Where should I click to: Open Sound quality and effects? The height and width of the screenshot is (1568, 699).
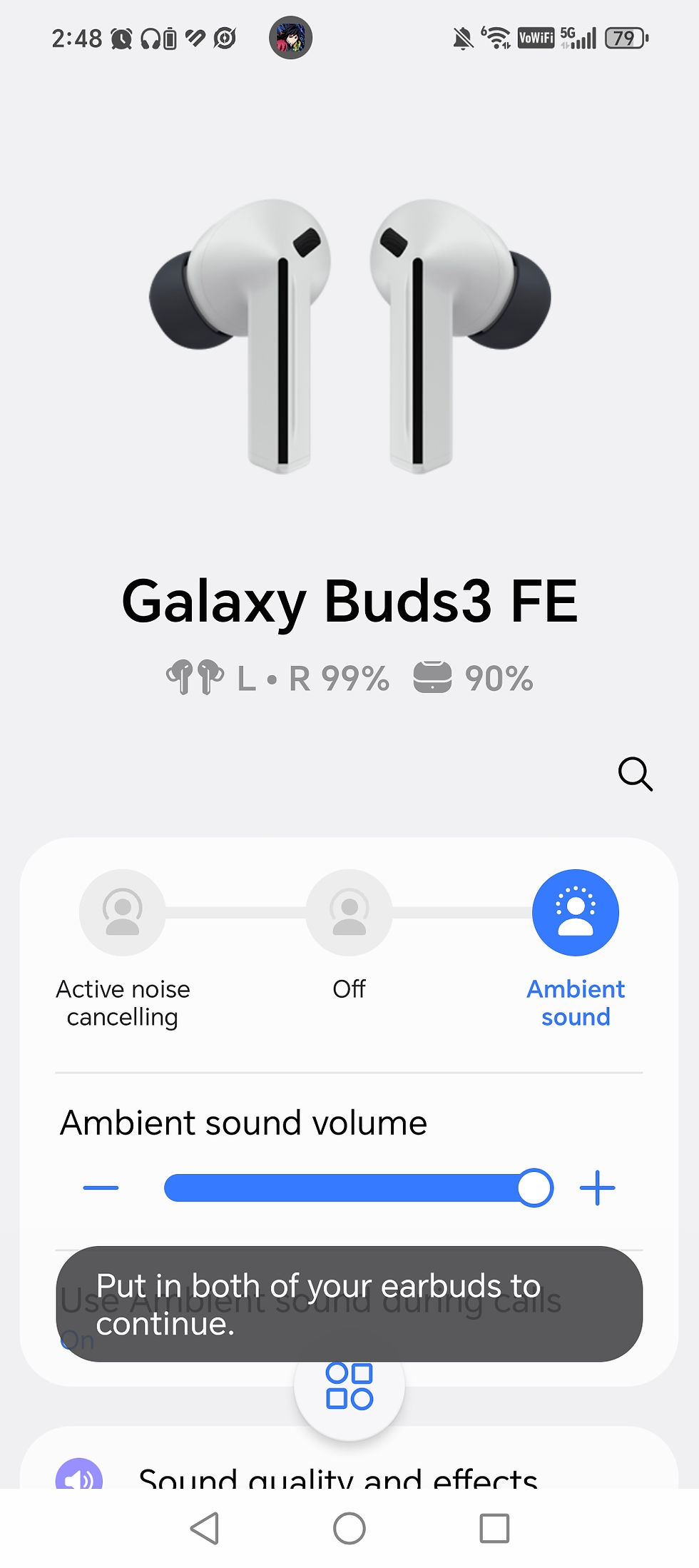coord(338,1477)
